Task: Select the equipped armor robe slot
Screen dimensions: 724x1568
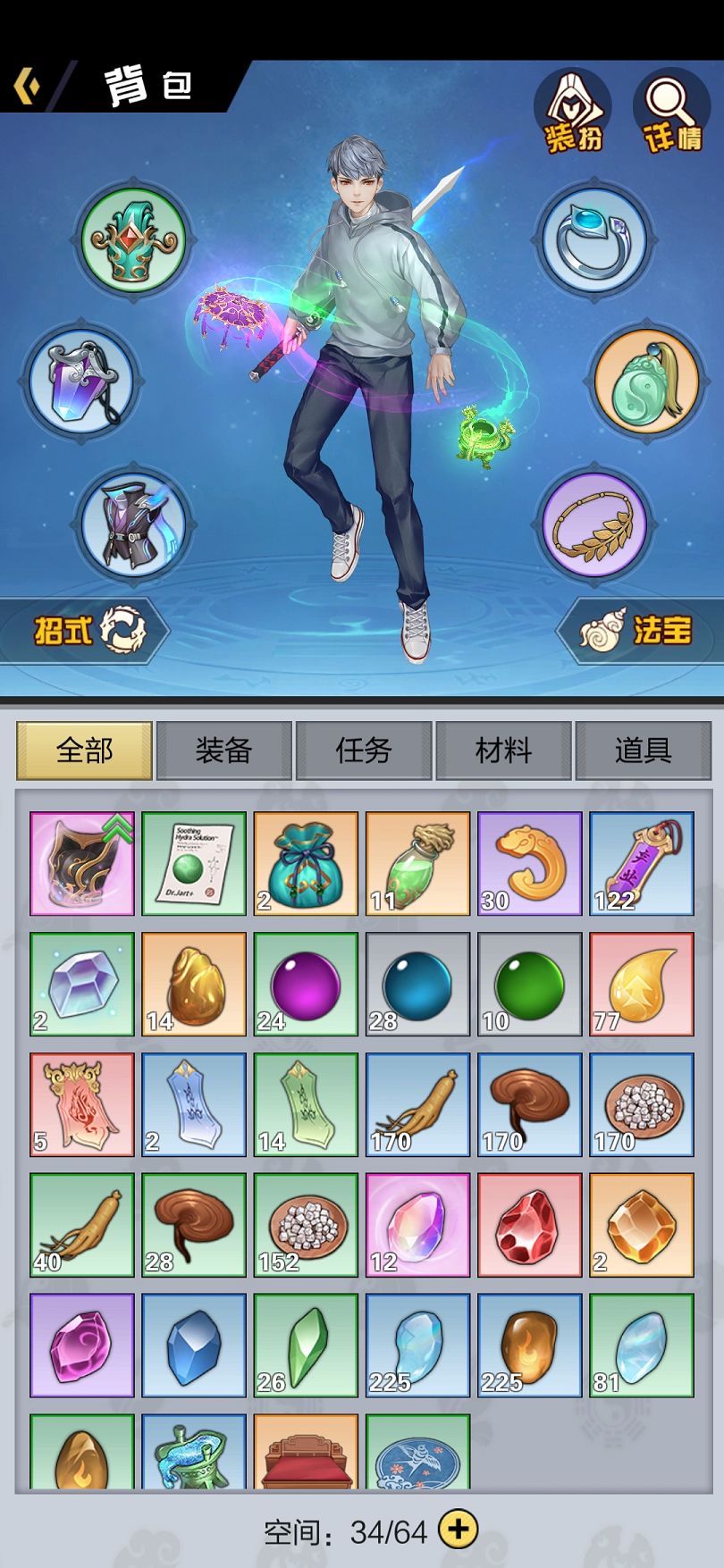Action: (133, 525)
